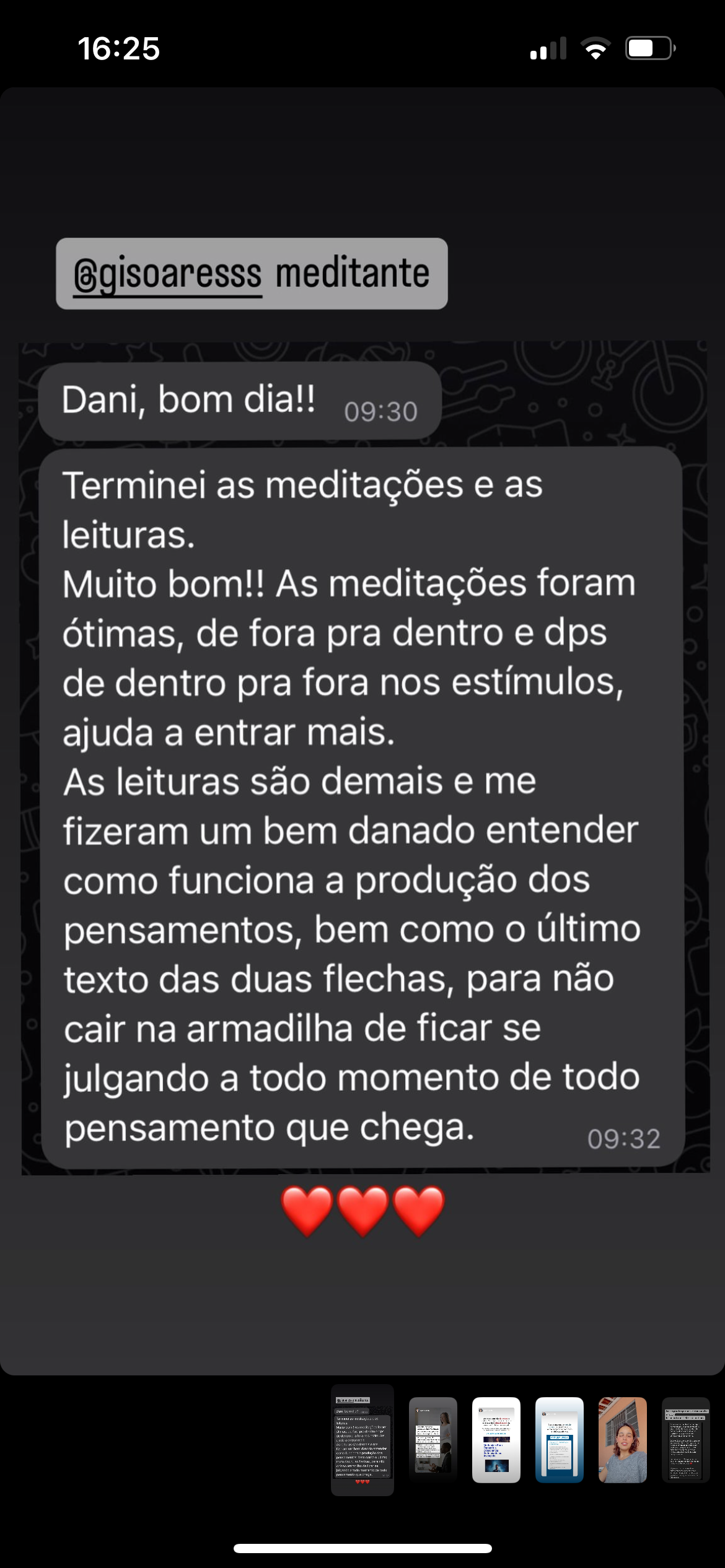Jump to the white story thumbnail with blue text
Viewport: 725px width, 1568px height.
coord(496,1440)
